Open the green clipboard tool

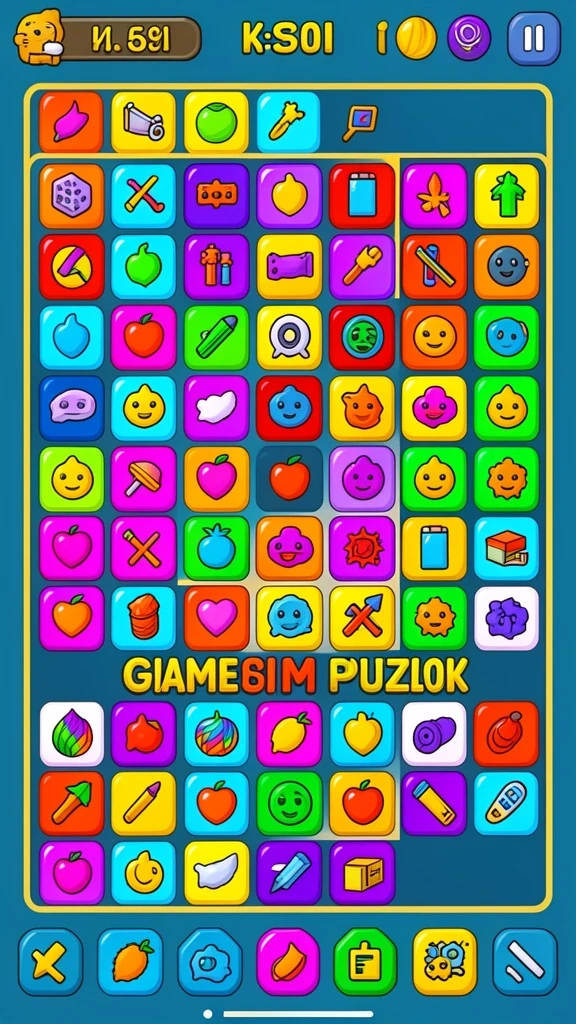point(366,961)
